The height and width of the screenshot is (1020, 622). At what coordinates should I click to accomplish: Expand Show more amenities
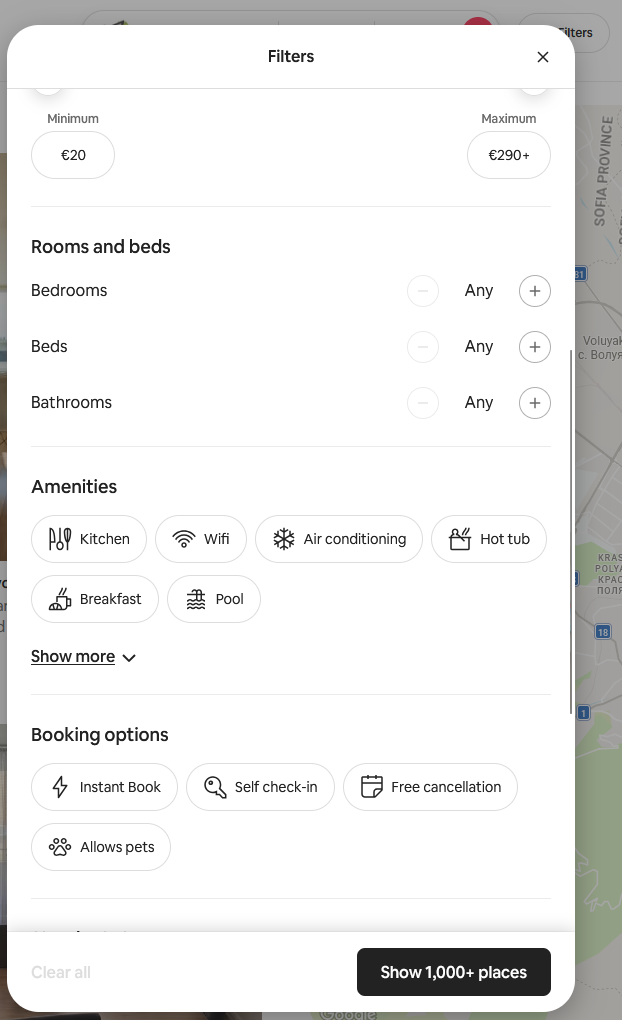click(x=83, y=657)
